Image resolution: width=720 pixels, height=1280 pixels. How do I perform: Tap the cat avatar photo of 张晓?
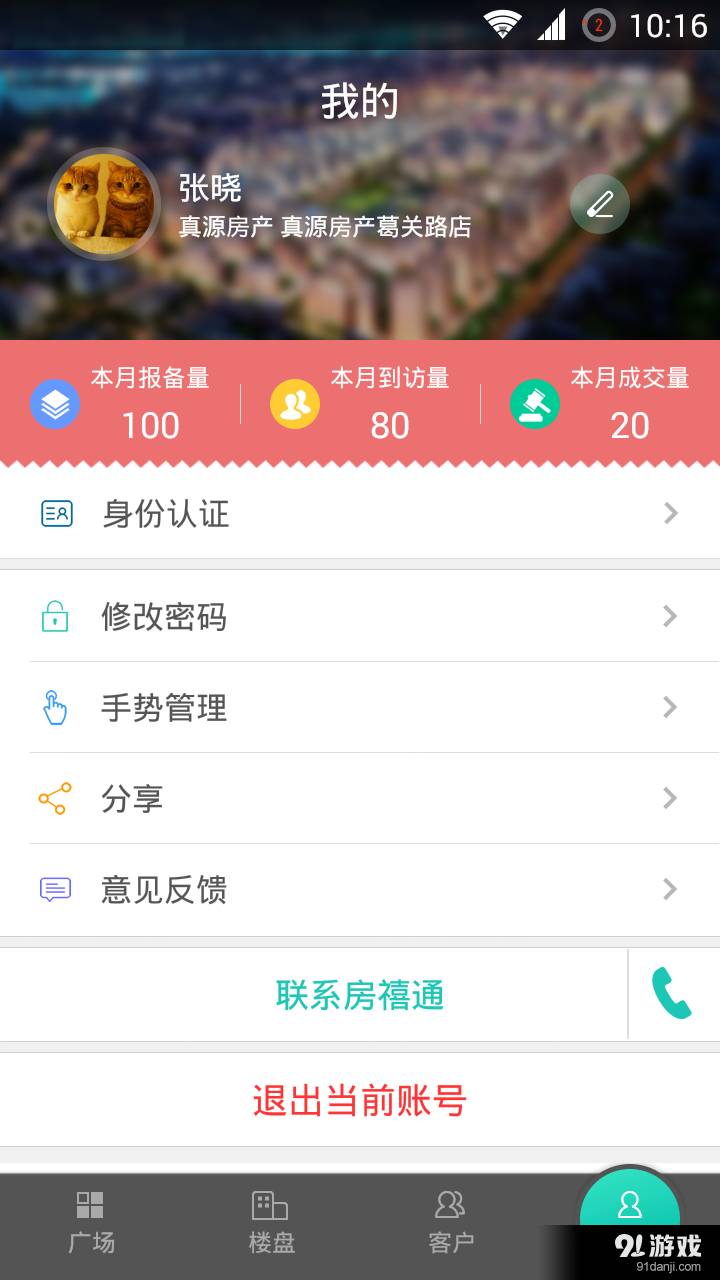click(104, 203)
